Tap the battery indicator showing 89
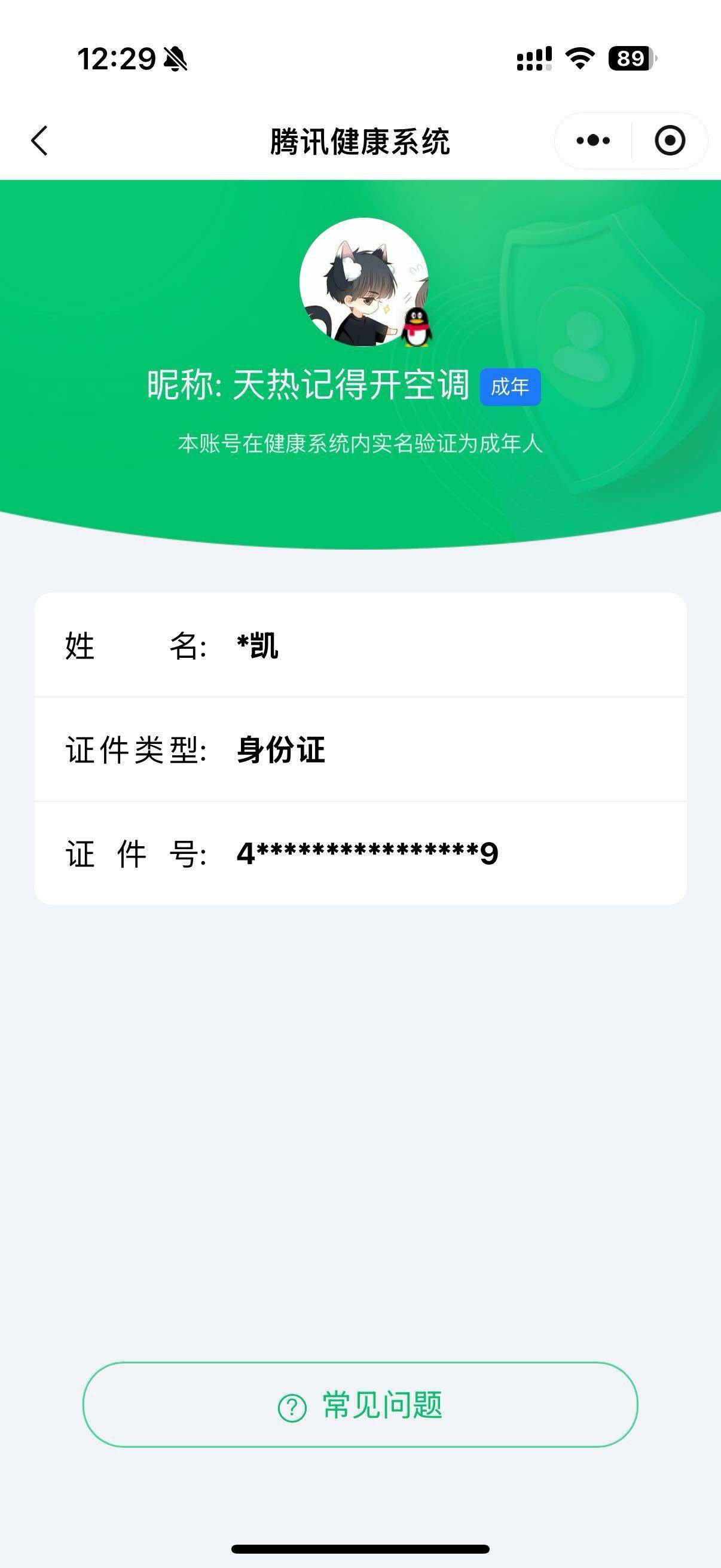Screen dimensions: 721x1568 [631, 59]
